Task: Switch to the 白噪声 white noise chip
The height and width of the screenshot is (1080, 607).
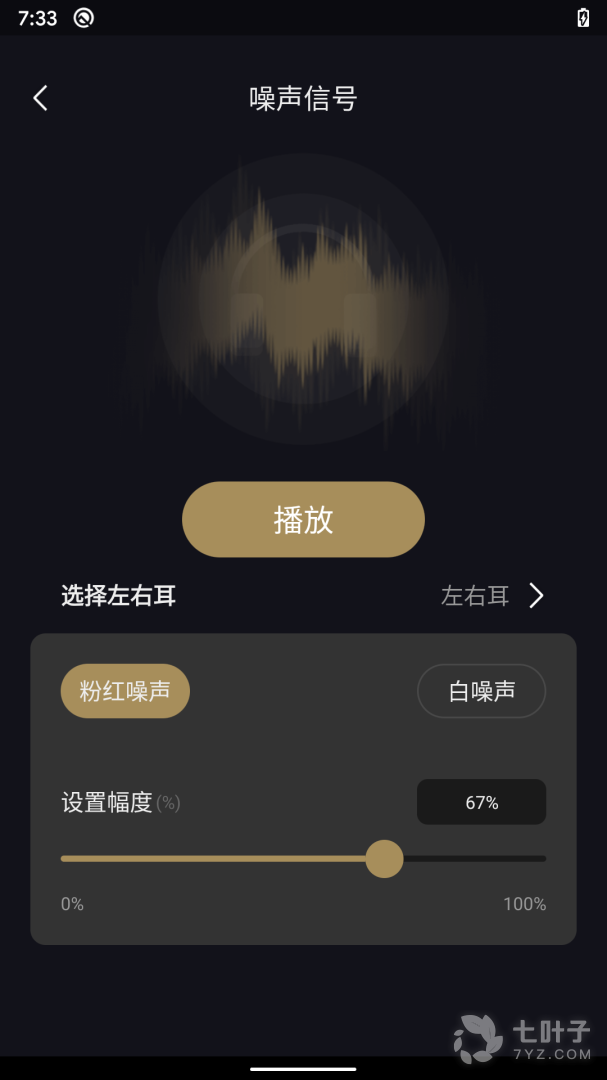Action: (x=481, y=691)
